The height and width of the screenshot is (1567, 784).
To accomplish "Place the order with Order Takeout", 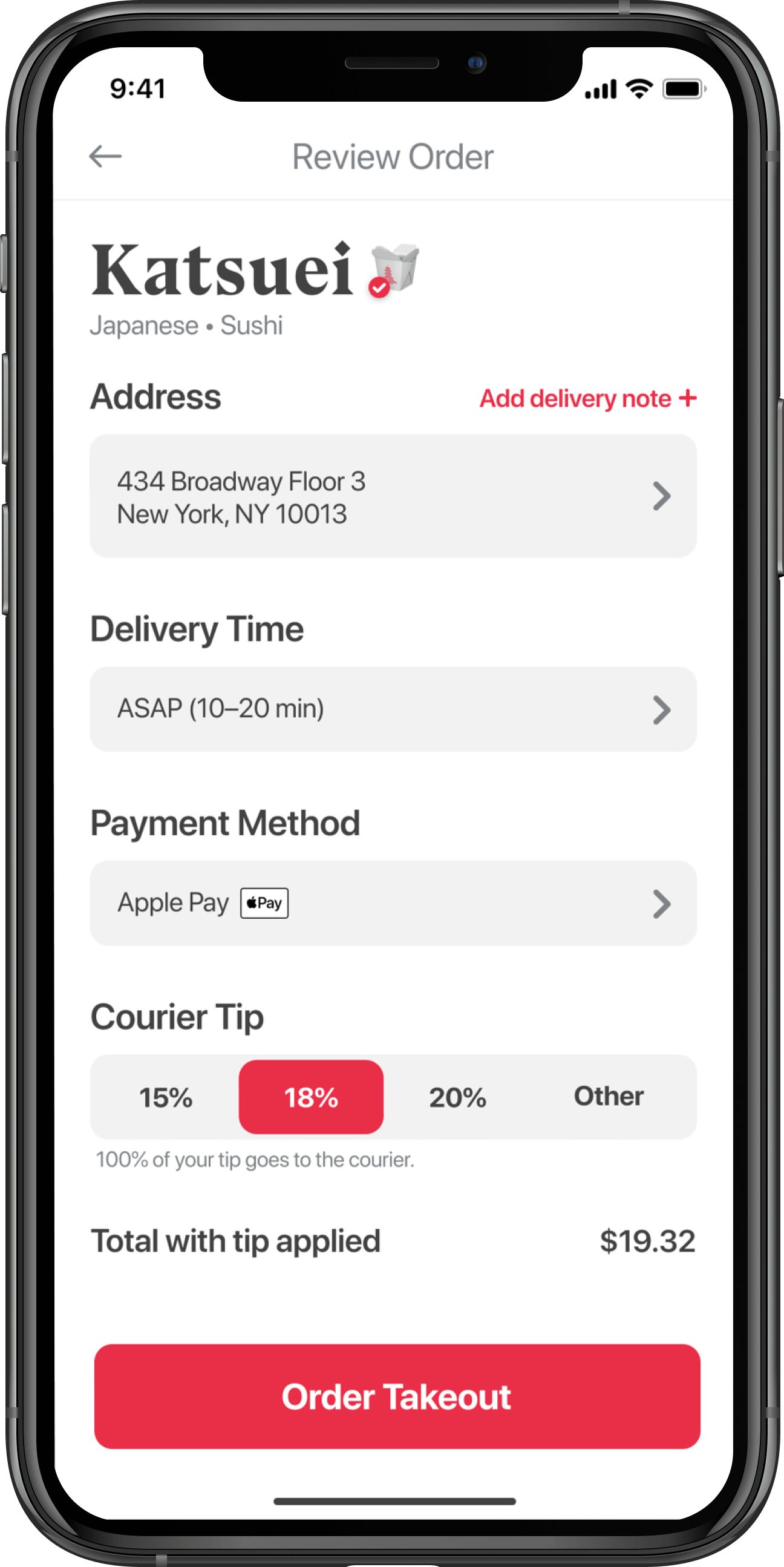I will pyautogui.click(x=397, y=1396).
